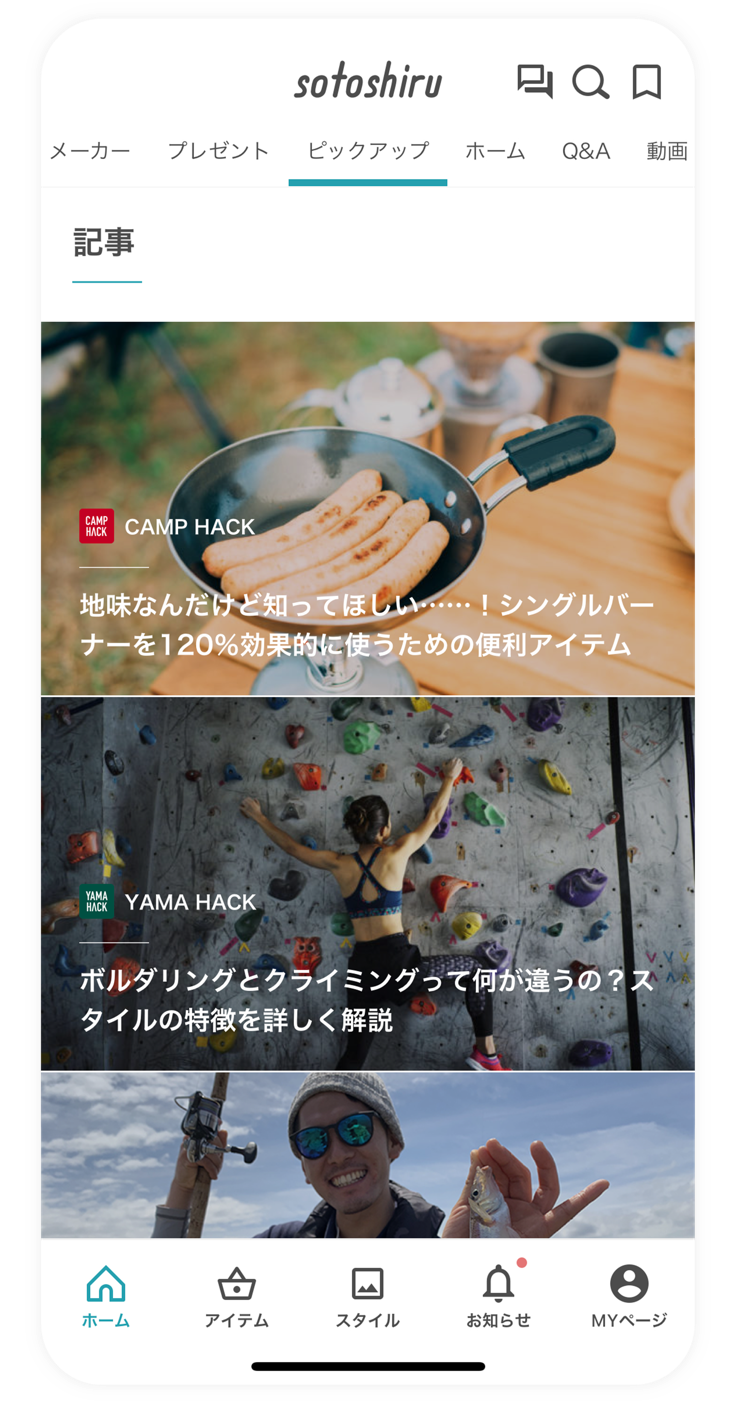Screen dimensions: 736x1403
Task: Open the アイテム bottom tab
Action: coord(237,1297)
